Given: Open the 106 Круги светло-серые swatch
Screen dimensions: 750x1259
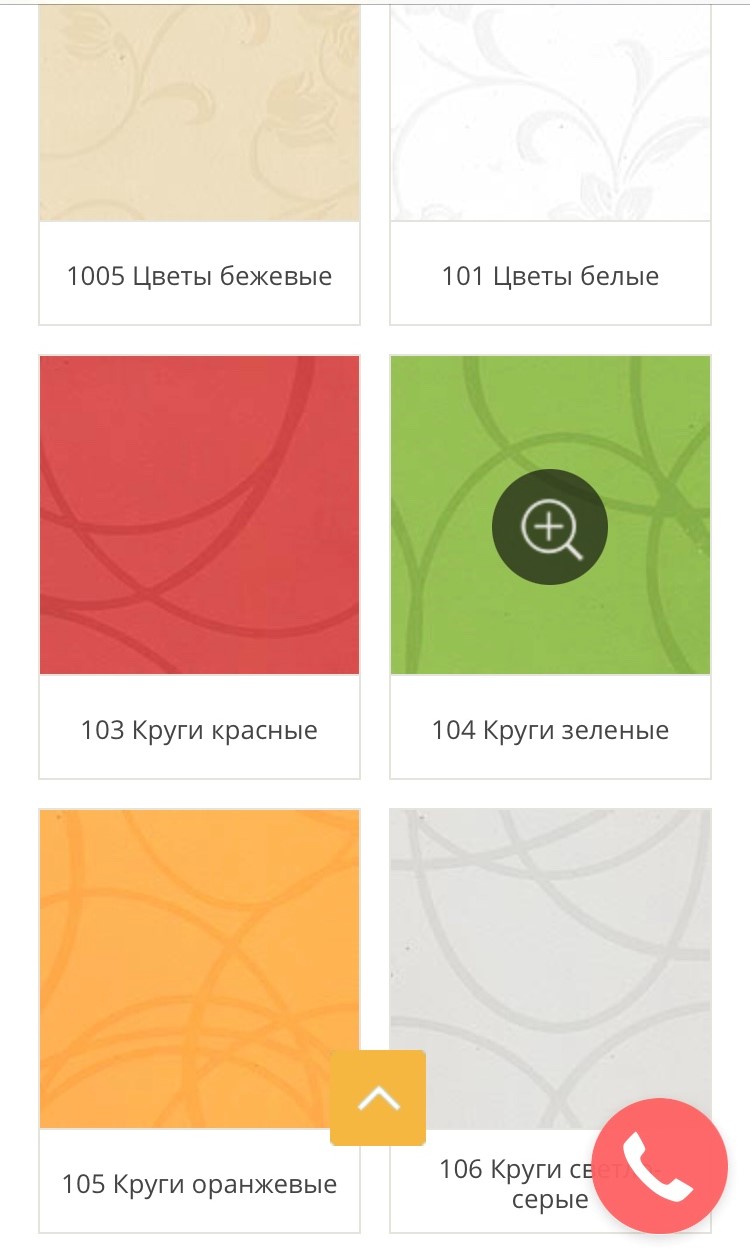Looking at the screenshot, I should pyautogui.click(x=550, y=969).
